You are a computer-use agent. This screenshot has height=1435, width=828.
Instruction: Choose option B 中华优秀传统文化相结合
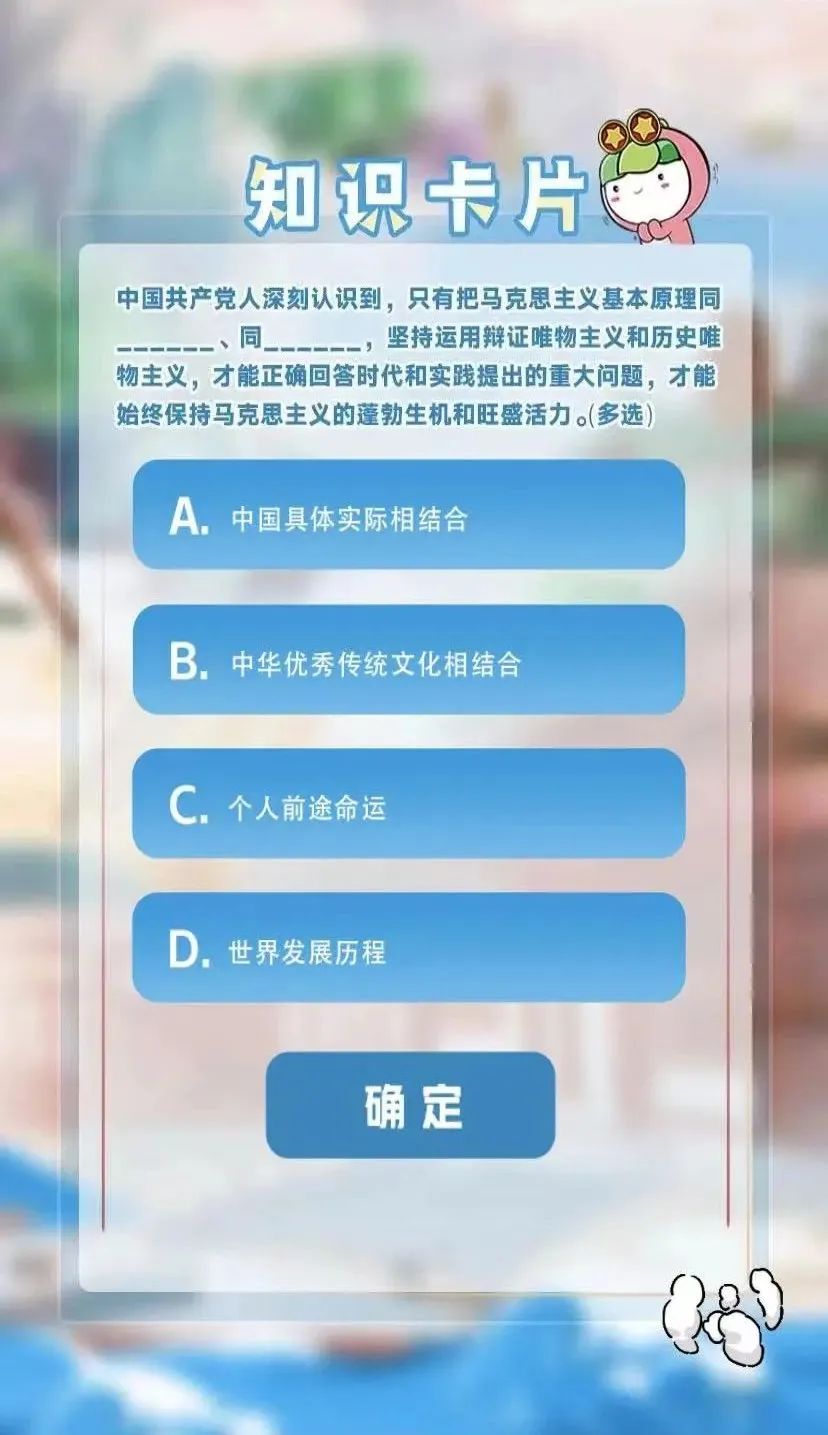tap(408, 660)
